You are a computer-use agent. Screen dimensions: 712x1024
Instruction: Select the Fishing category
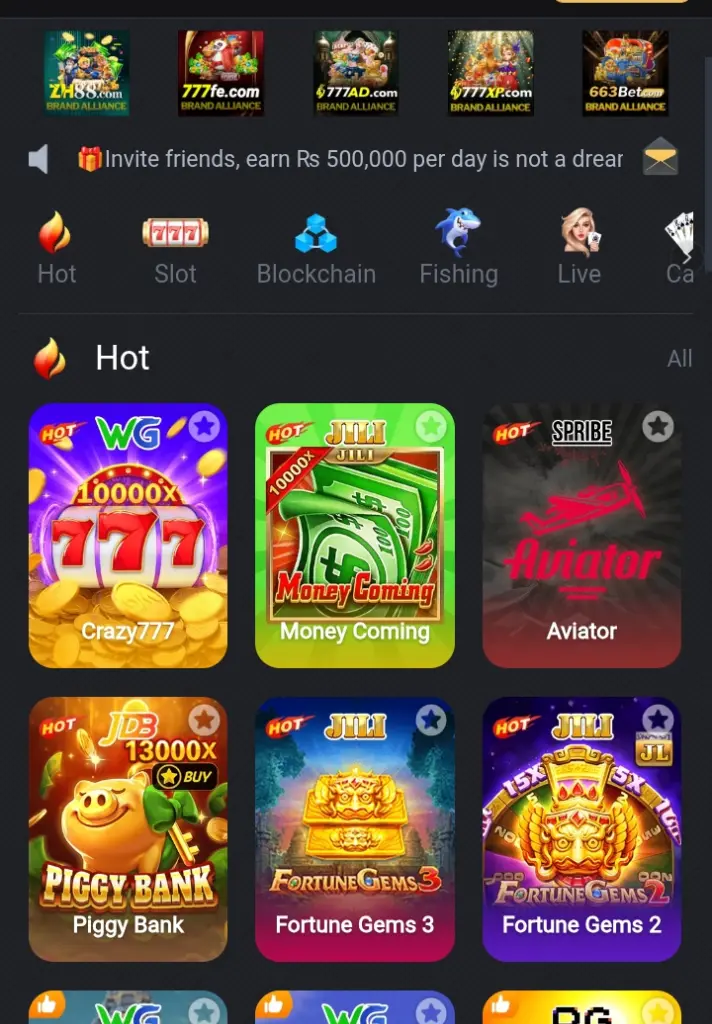click(458, 247)
